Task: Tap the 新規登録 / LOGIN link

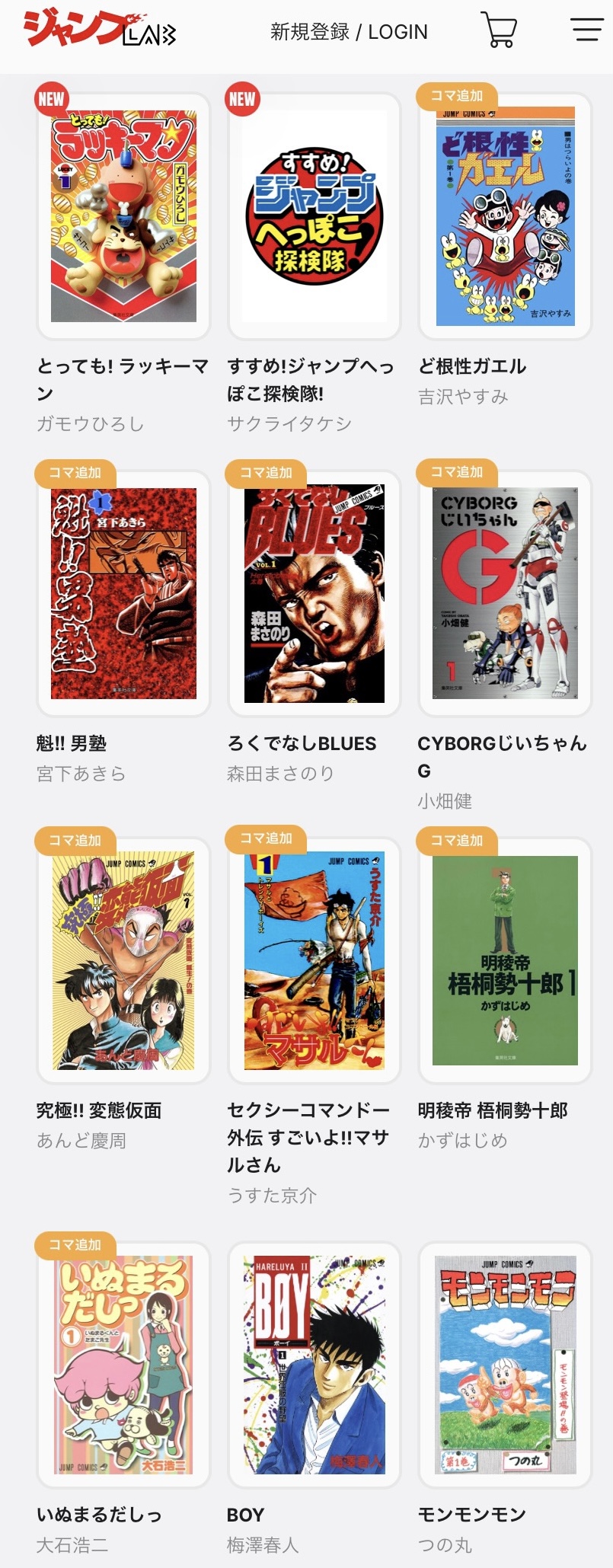Action: click(x=349, y=32)
